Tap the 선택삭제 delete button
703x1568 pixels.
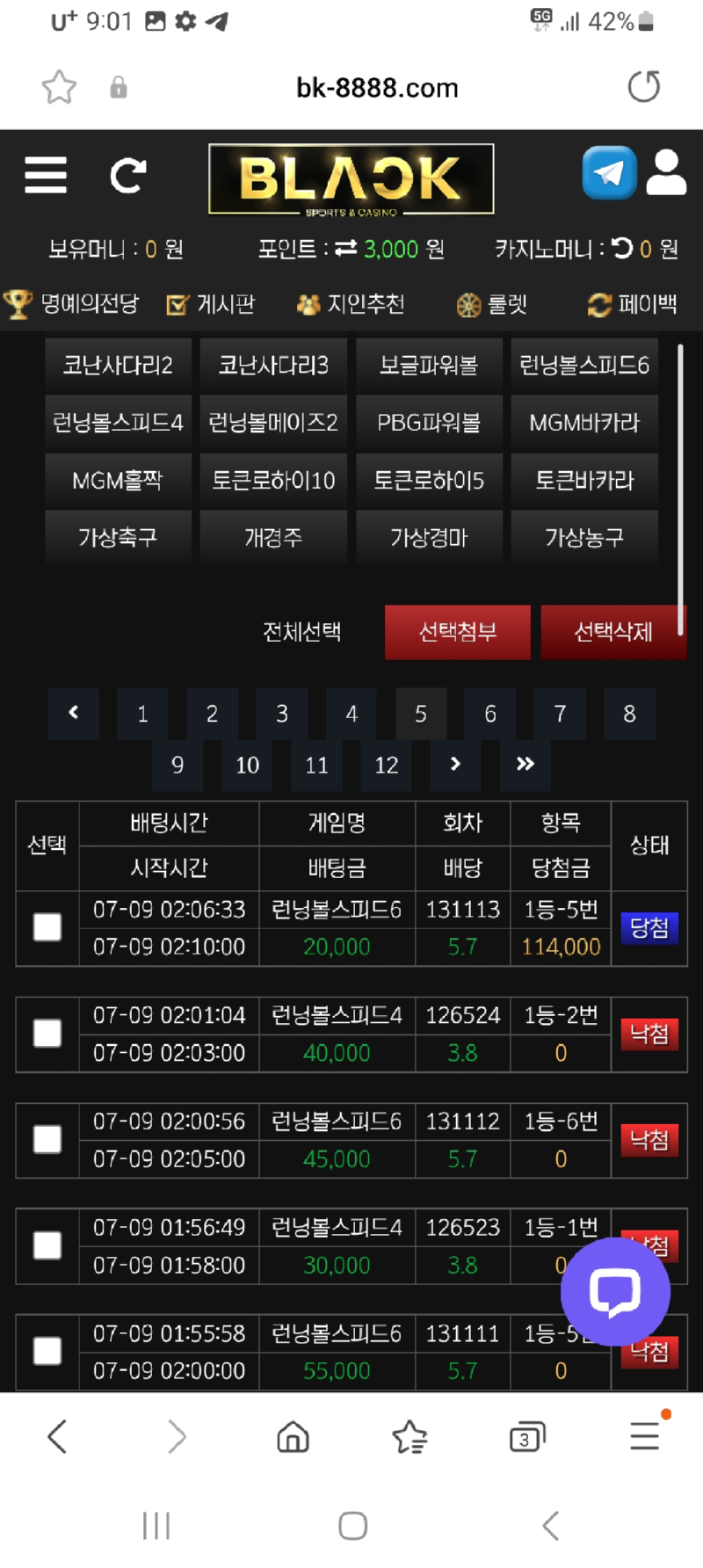(x=612, y=632)
